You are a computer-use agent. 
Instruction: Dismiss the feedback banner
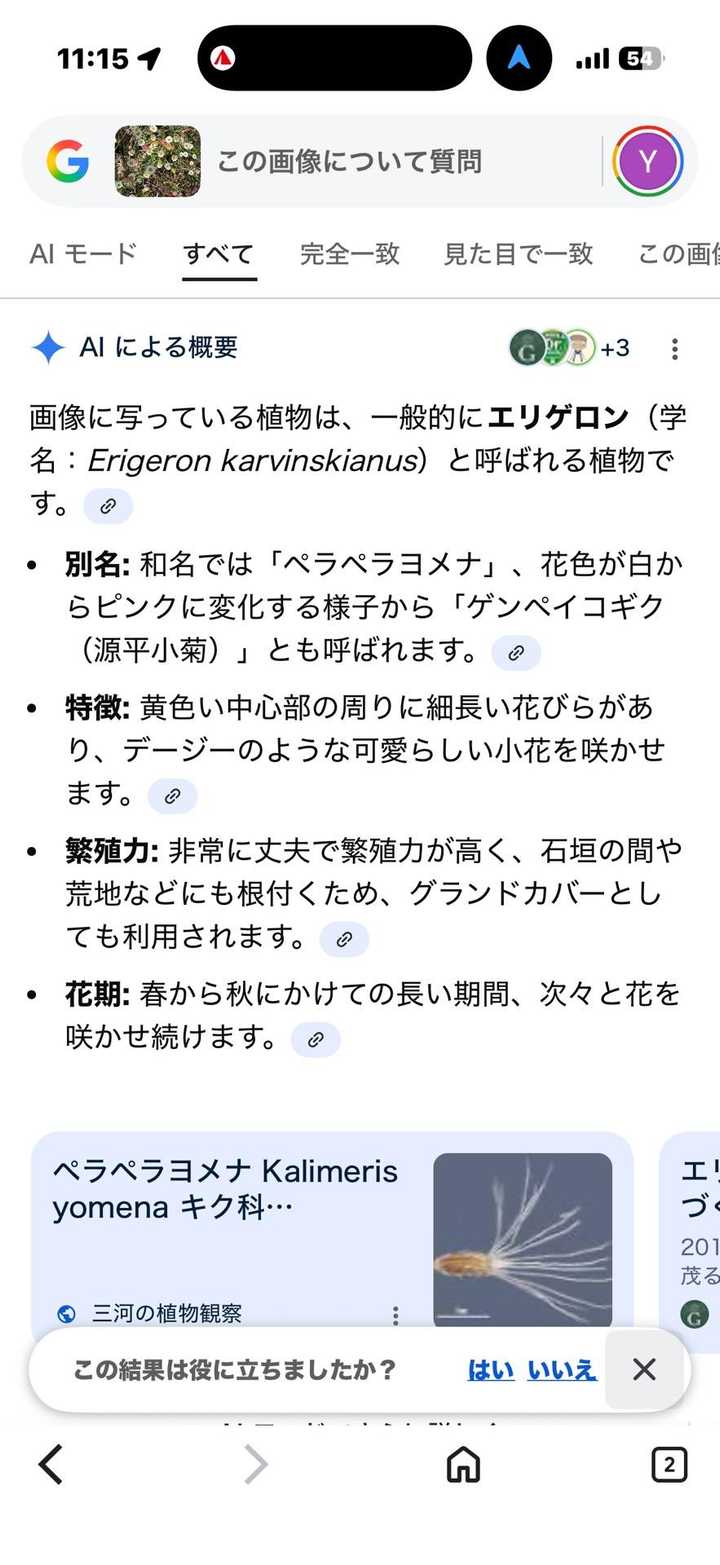[x=645, y=1369]
